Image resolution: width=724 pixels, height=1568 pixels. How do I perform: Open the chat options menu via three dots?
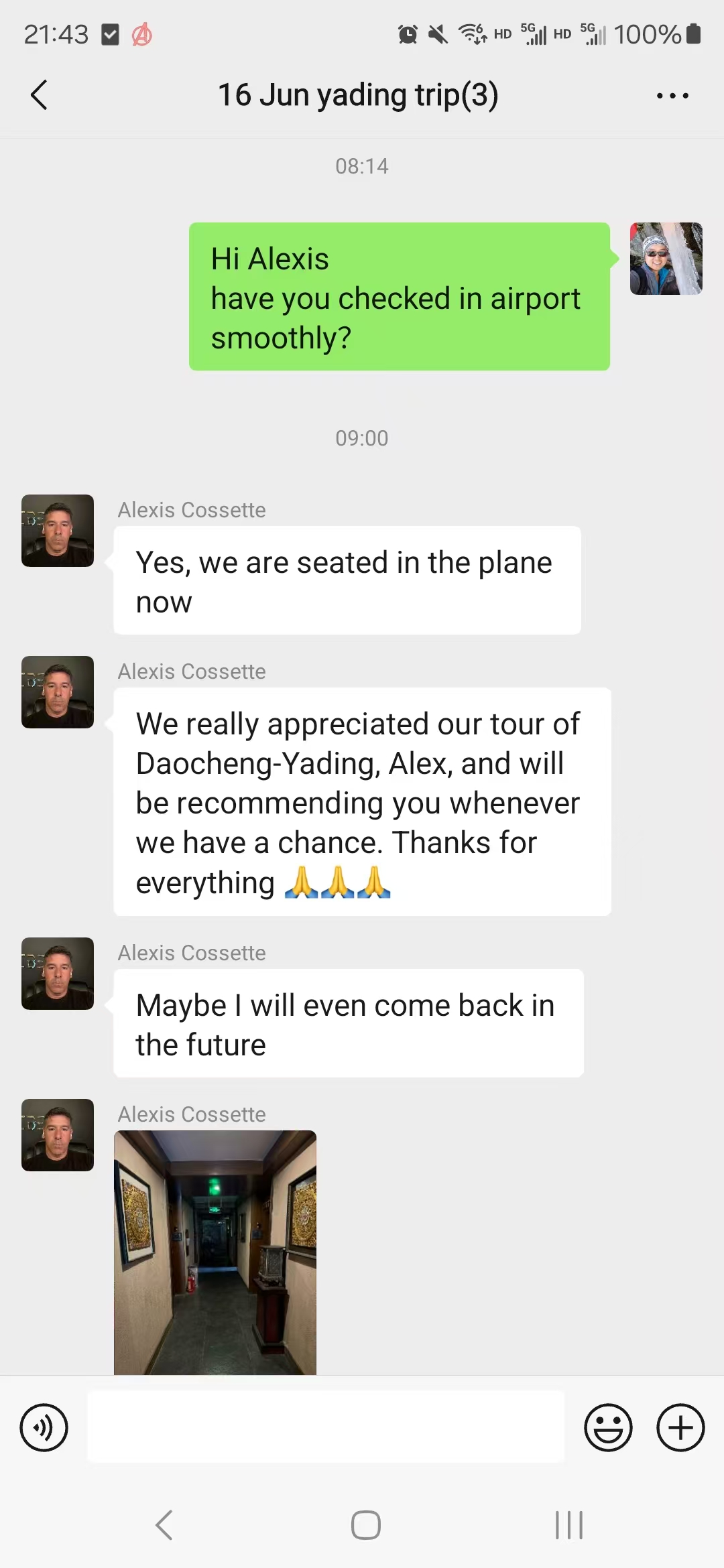click(672, 95)
